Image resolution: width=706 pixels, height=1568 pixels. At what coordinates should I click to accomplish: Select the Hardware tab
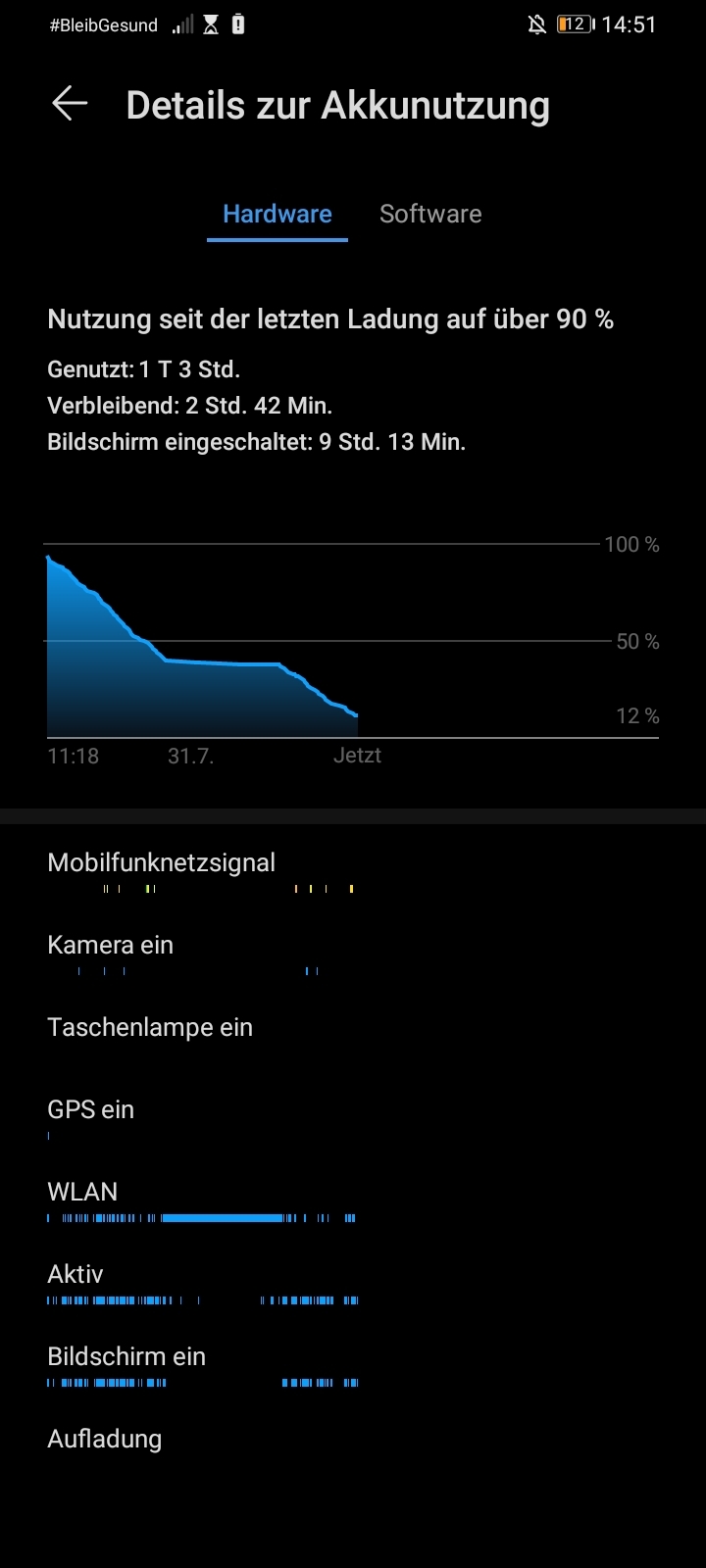coord(277,215)
